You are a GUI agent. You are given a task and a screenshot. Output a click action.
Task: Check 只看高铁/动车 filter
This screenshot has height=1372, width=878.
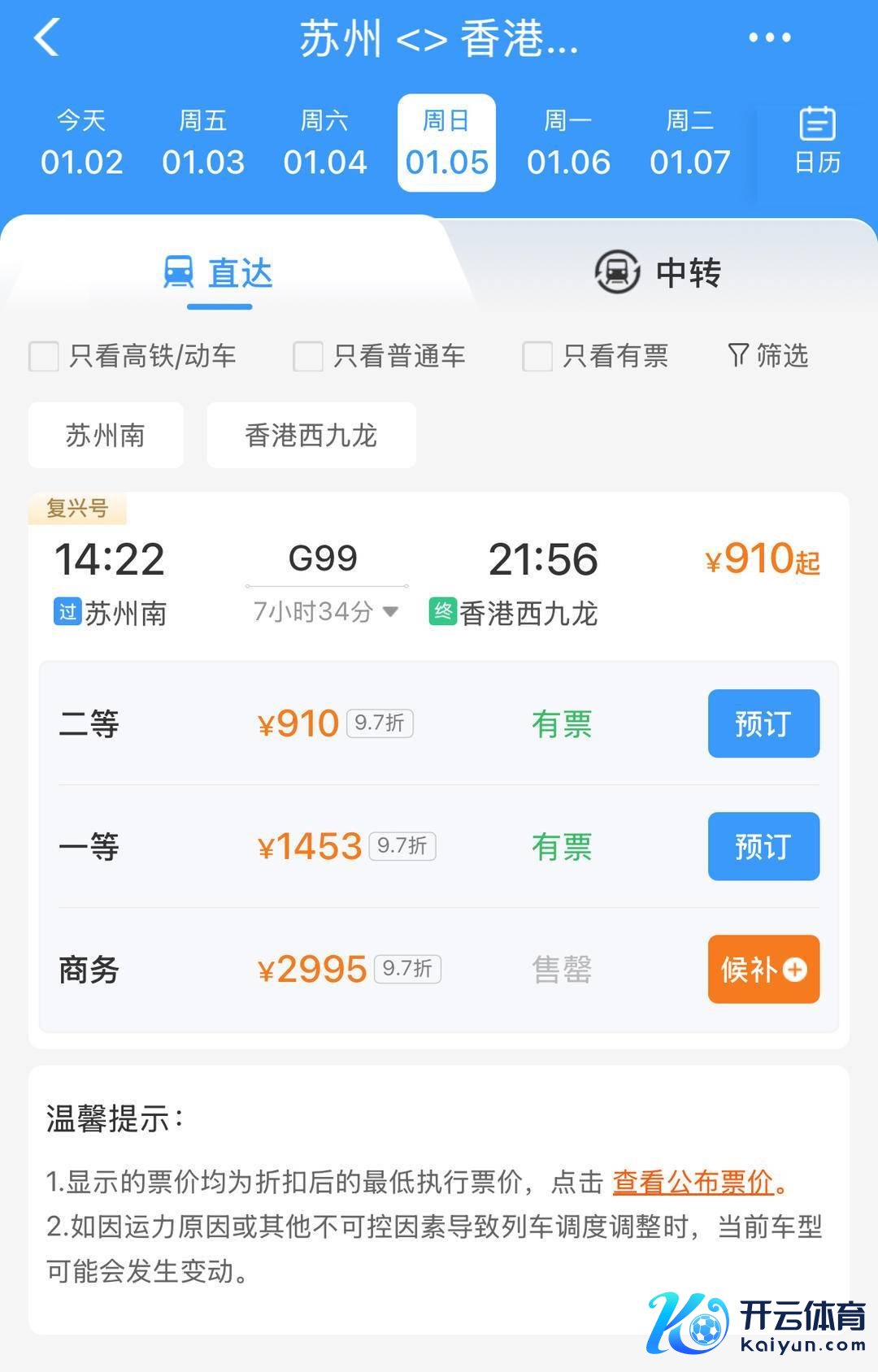(44, 356)
